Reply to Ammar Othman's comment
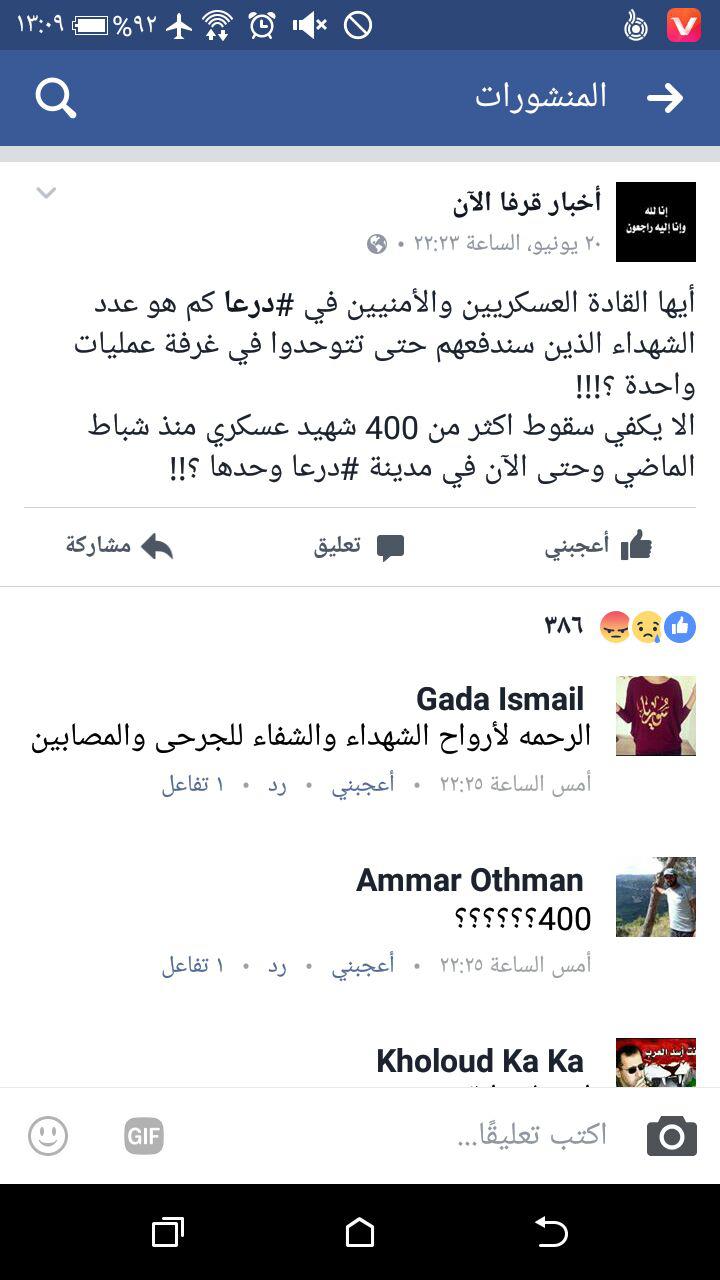 [276, 965]
